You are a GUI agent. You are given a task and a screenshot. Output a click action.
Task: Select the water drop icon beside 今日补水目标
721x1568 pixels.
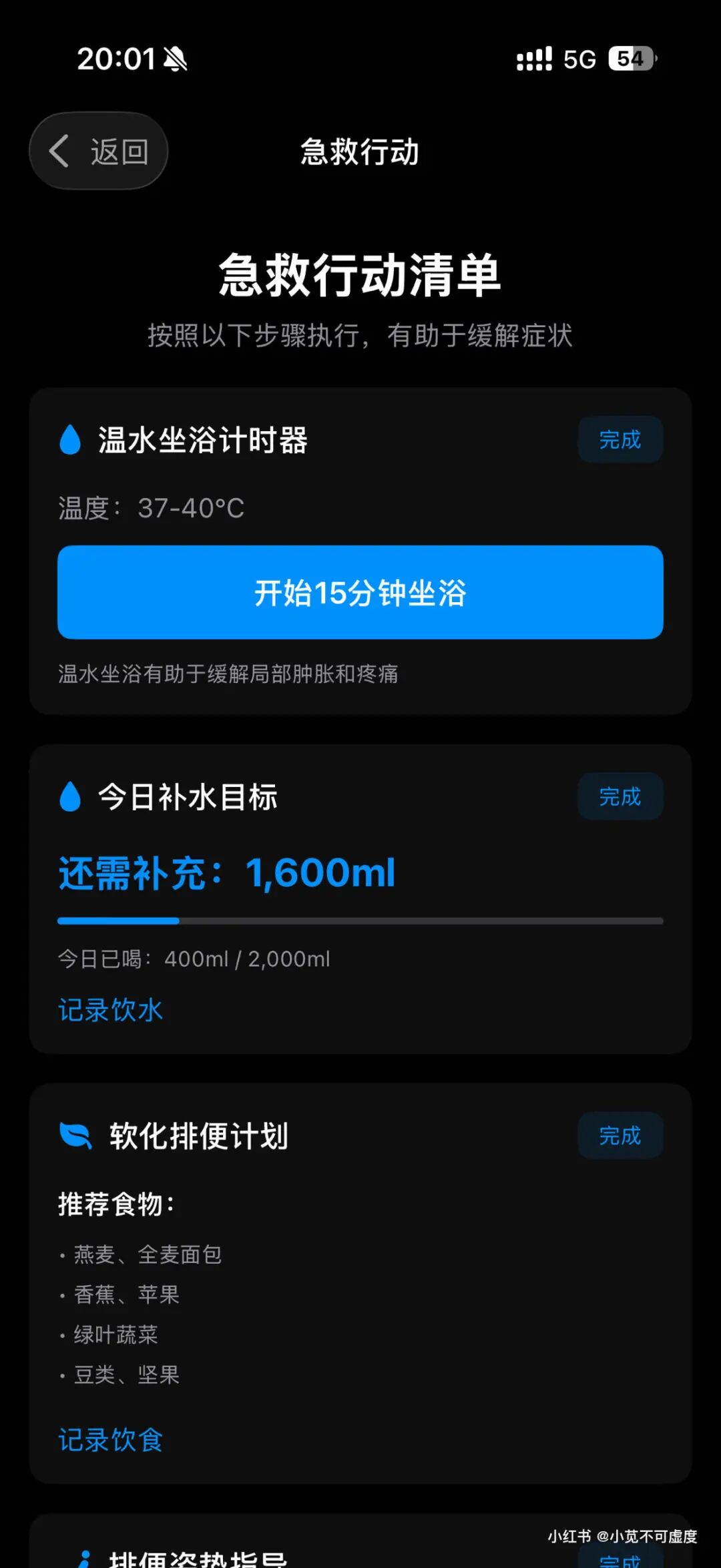71,796
